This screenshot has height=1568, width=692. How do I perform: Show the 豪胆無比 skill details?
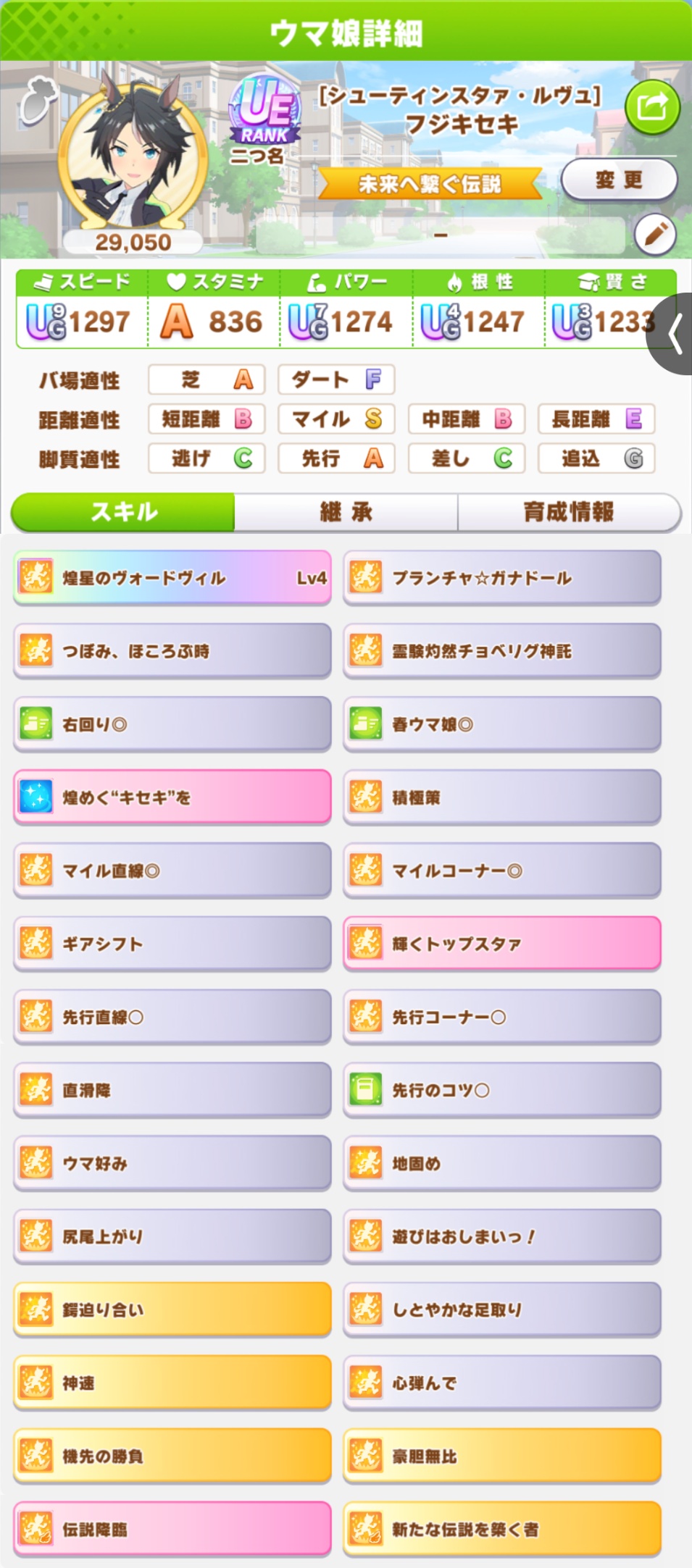[x=501, y=1456]
